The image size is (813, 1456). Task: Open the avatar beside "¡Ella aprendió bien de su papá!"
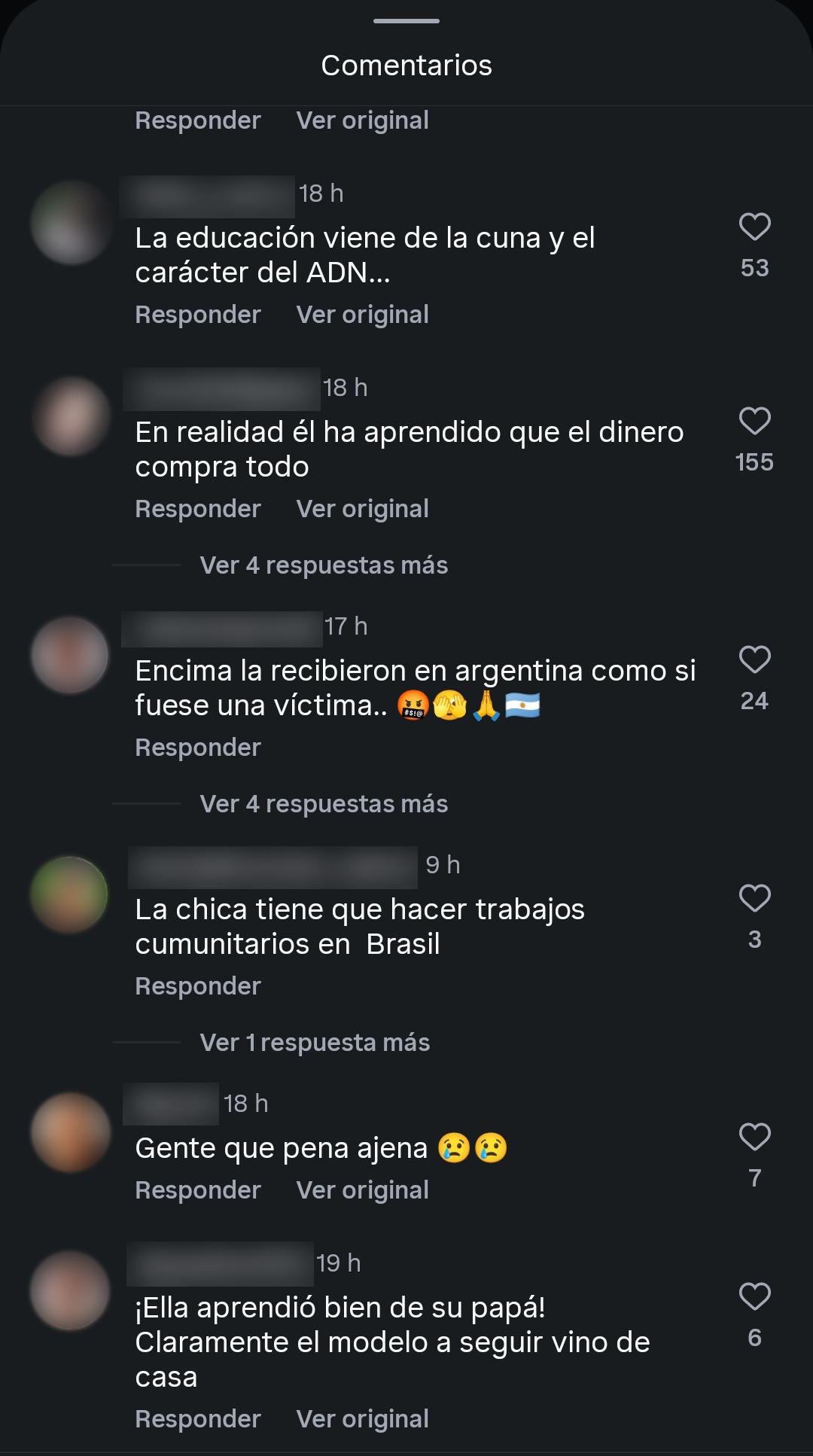69,1293
